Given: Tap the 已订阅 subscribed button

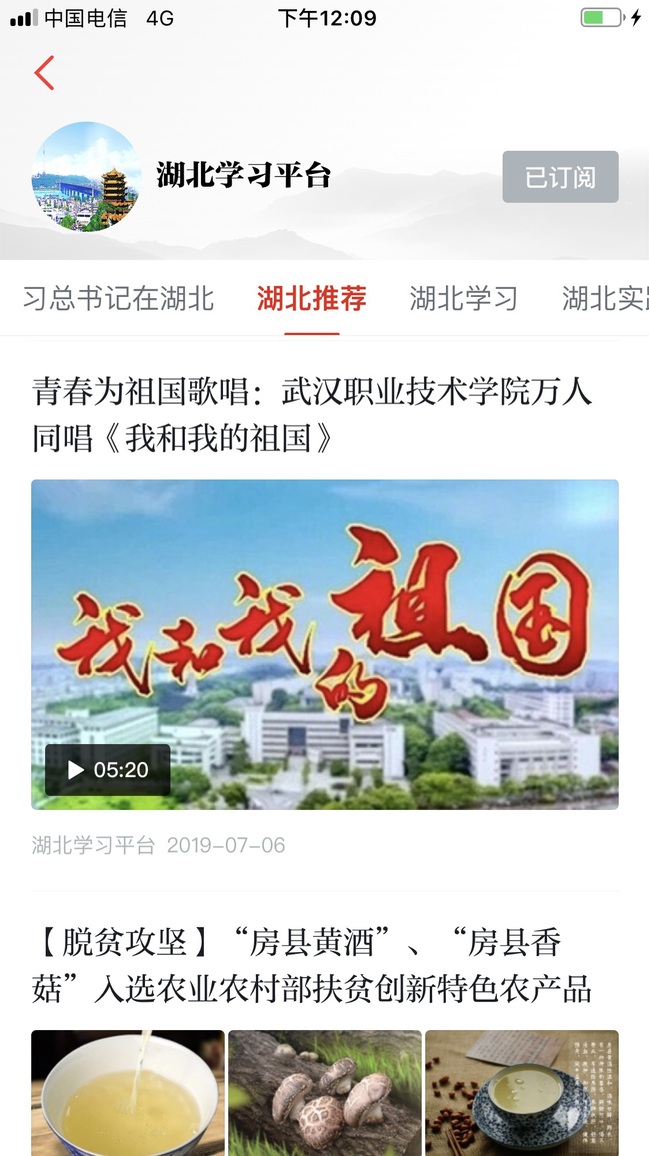Looking at the screenshot, I should tap(560, 177).
